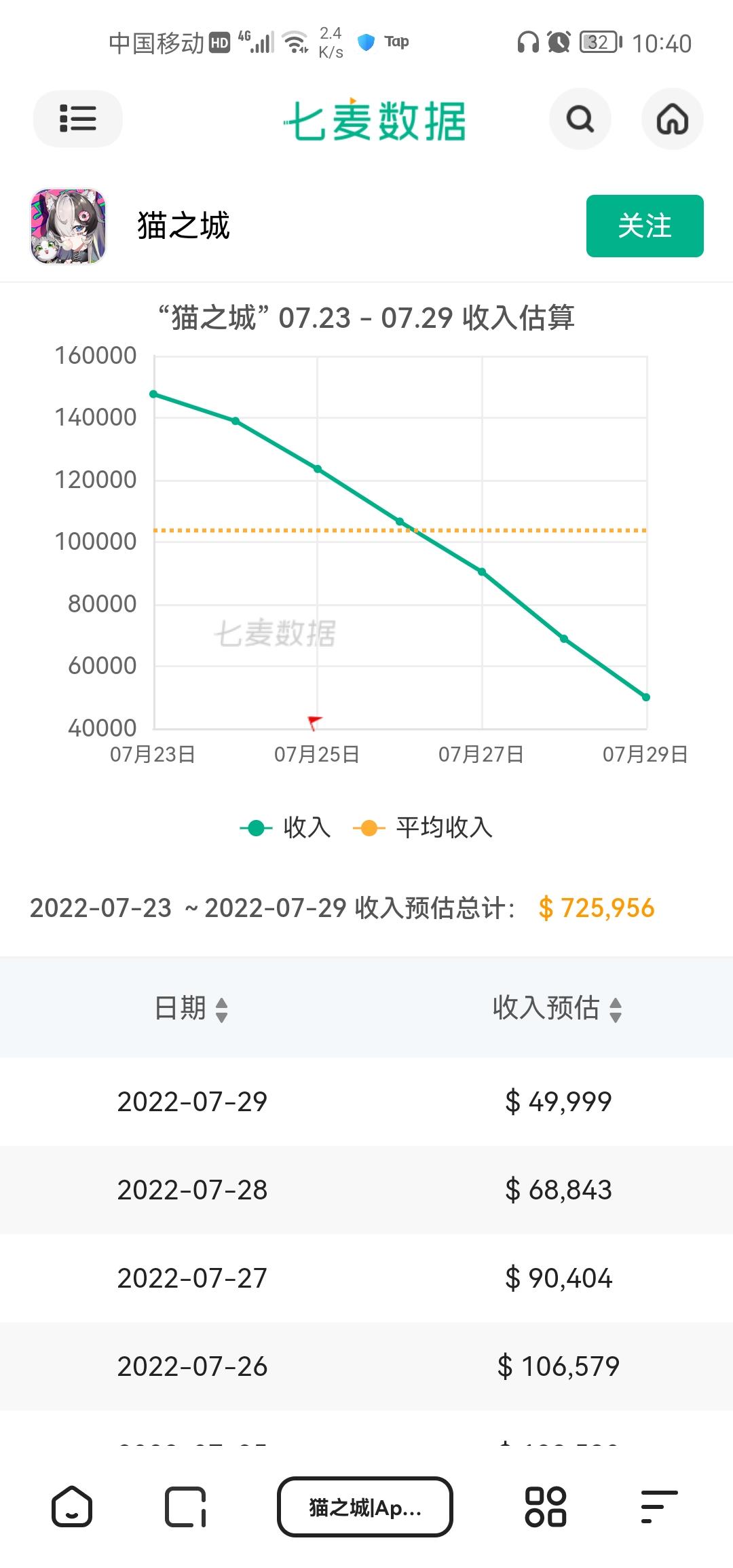Open the browser menu lines icon
The image size is (733, 1568).
[659, 1507]
